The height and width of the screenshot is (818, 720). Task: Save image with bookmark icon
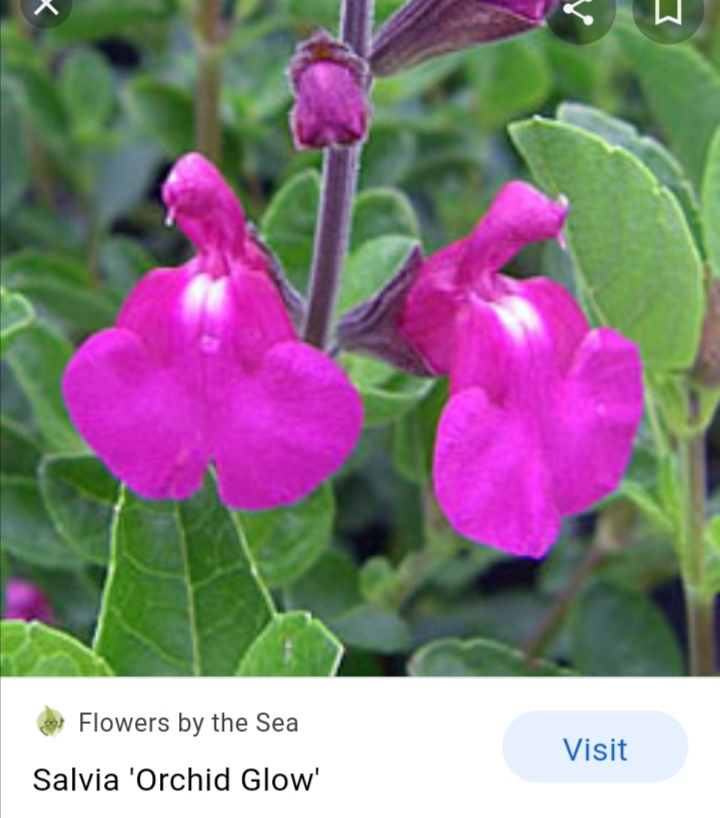667,12
